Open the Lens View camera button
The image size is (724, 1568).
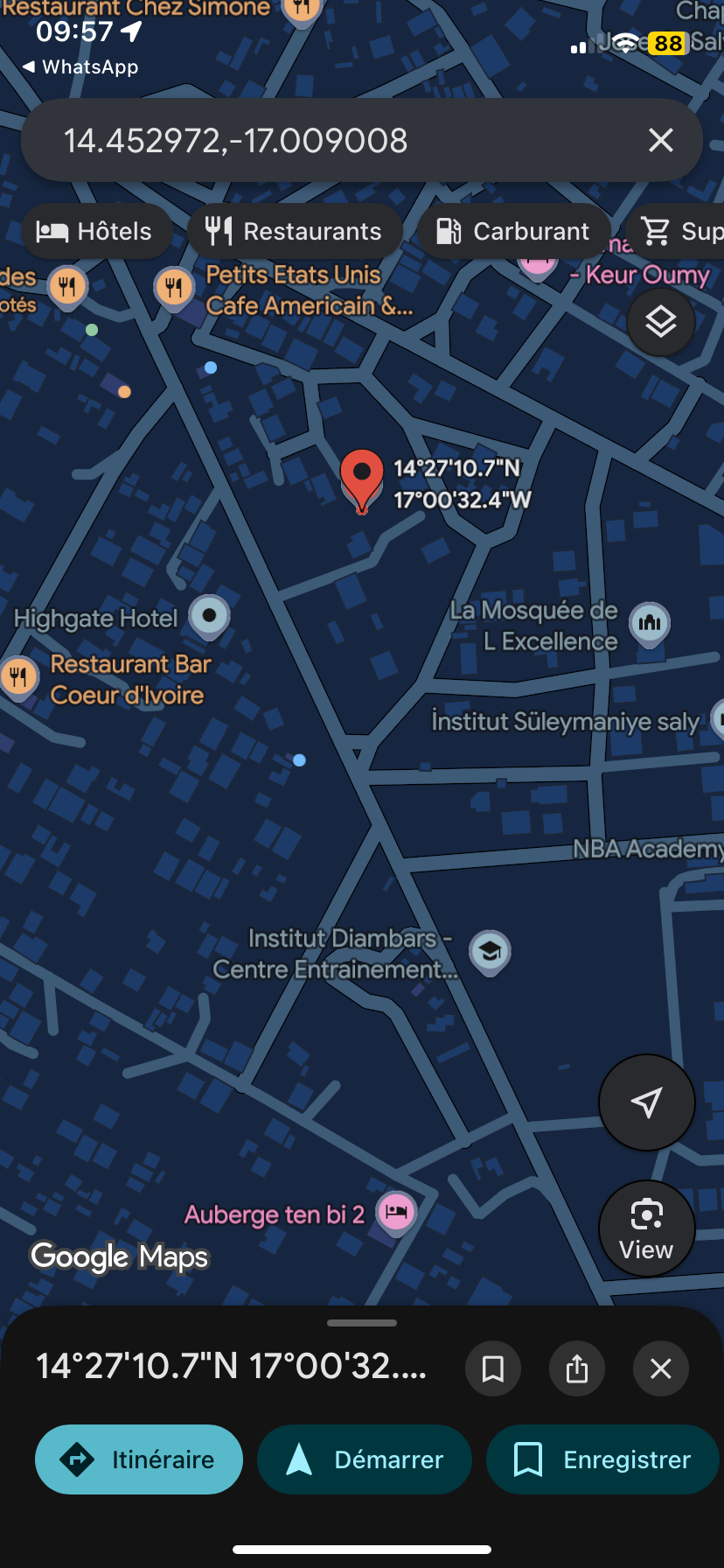point(647,1228)
